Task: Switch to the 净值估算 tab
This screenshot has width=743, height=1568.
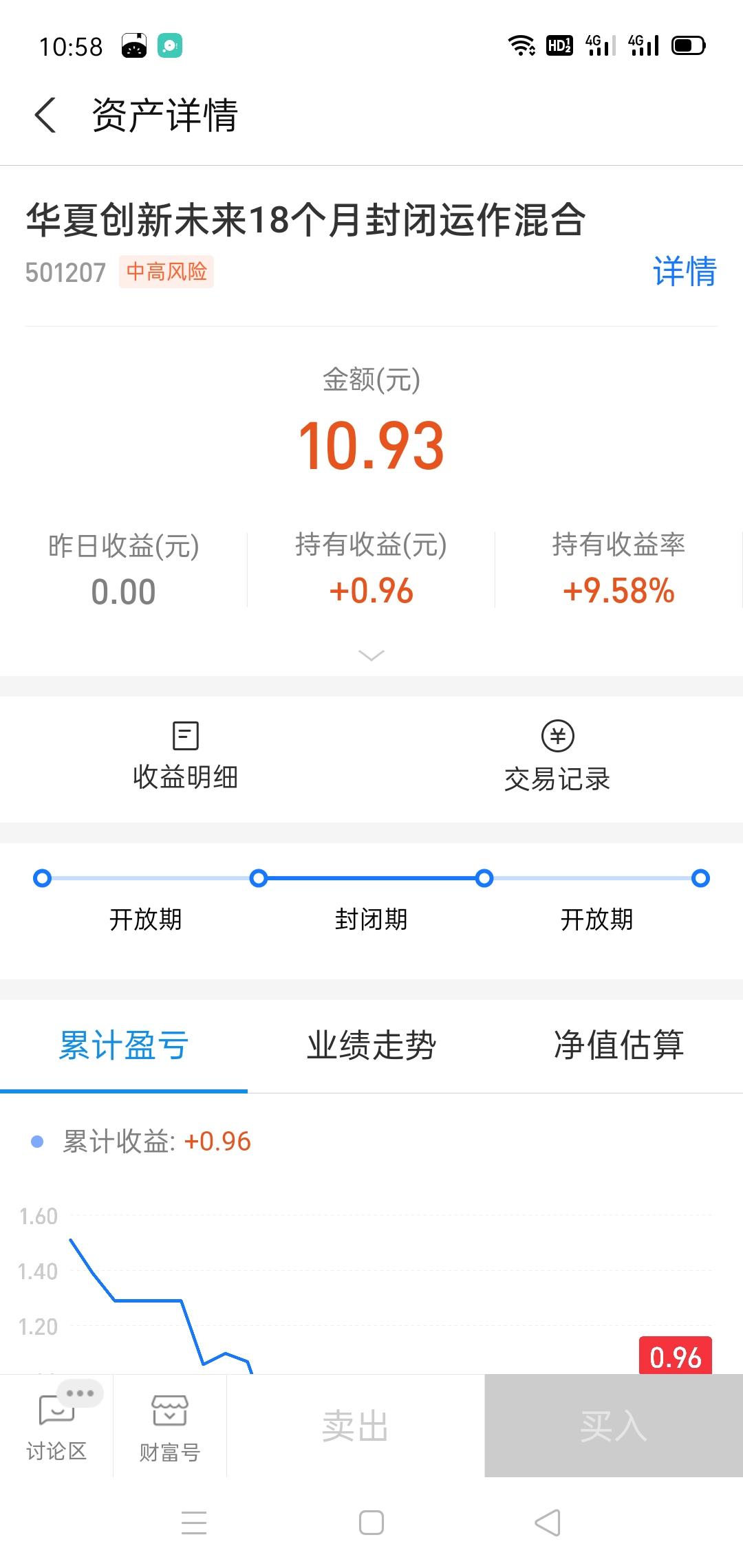Action: click(x=619, y=1045)
